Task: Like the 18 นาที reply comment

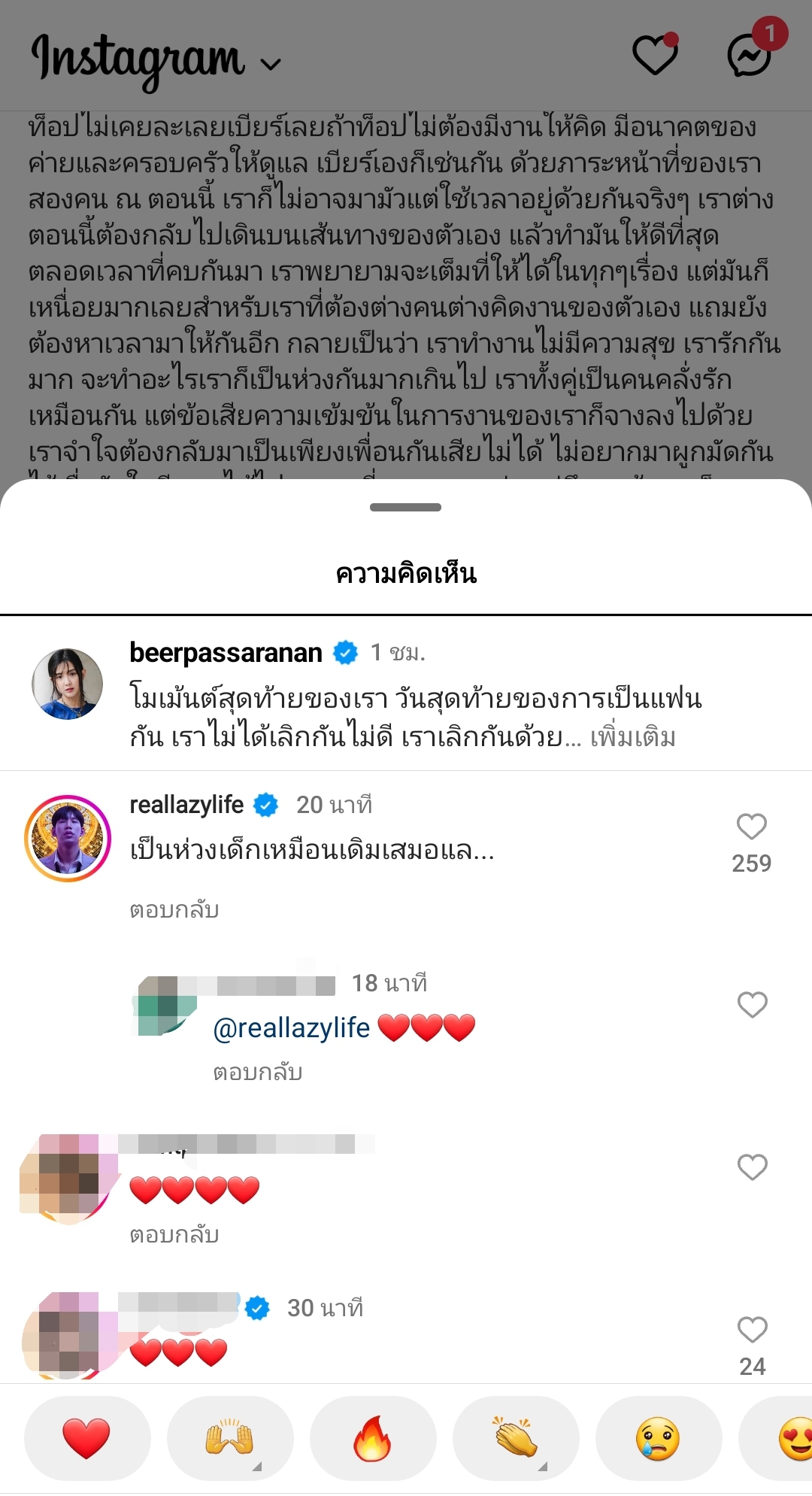Action: click(751, 1005)
